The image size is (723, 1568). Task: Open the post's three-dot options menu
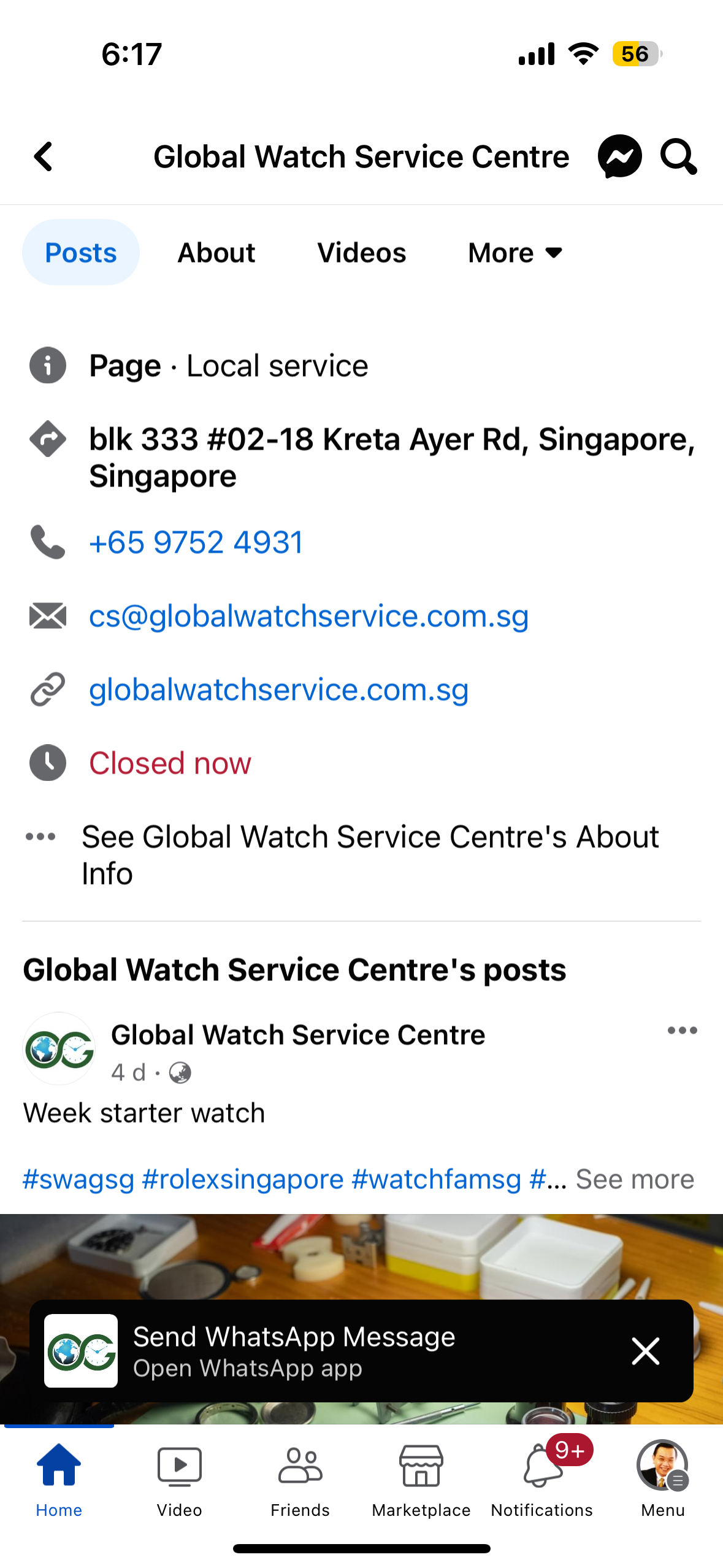(682, 1031)
